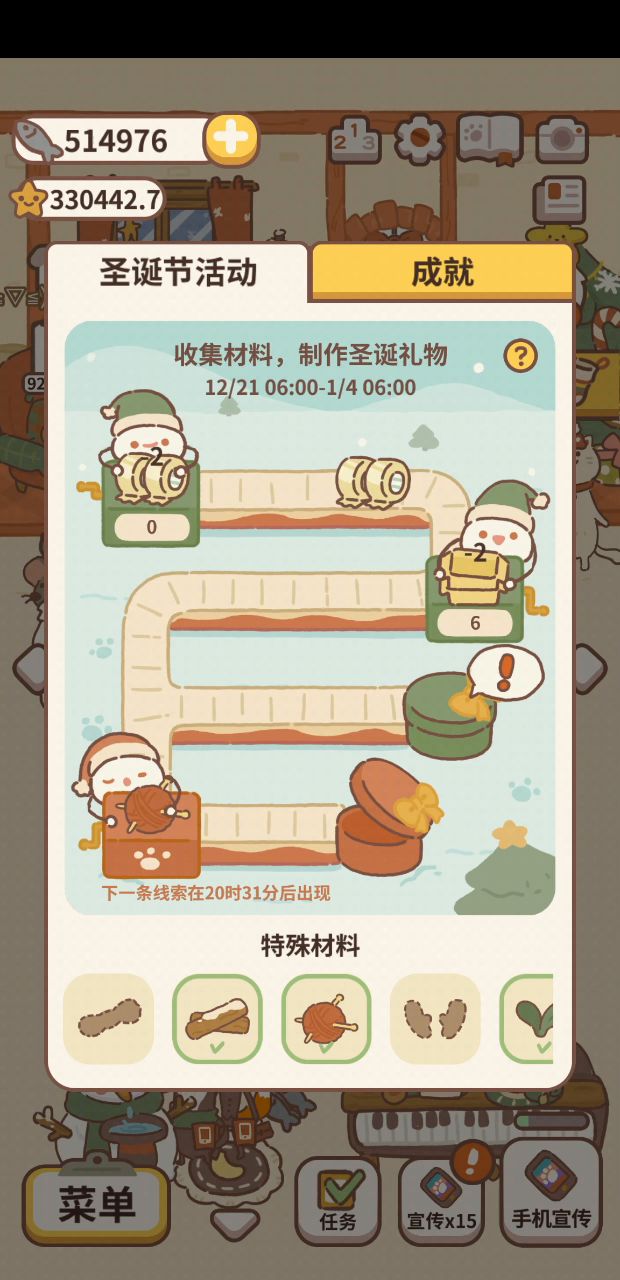Viewport: 620px width, 1280px height.
Task: Add more fish currency with plus button
Action: coord(231,138)
